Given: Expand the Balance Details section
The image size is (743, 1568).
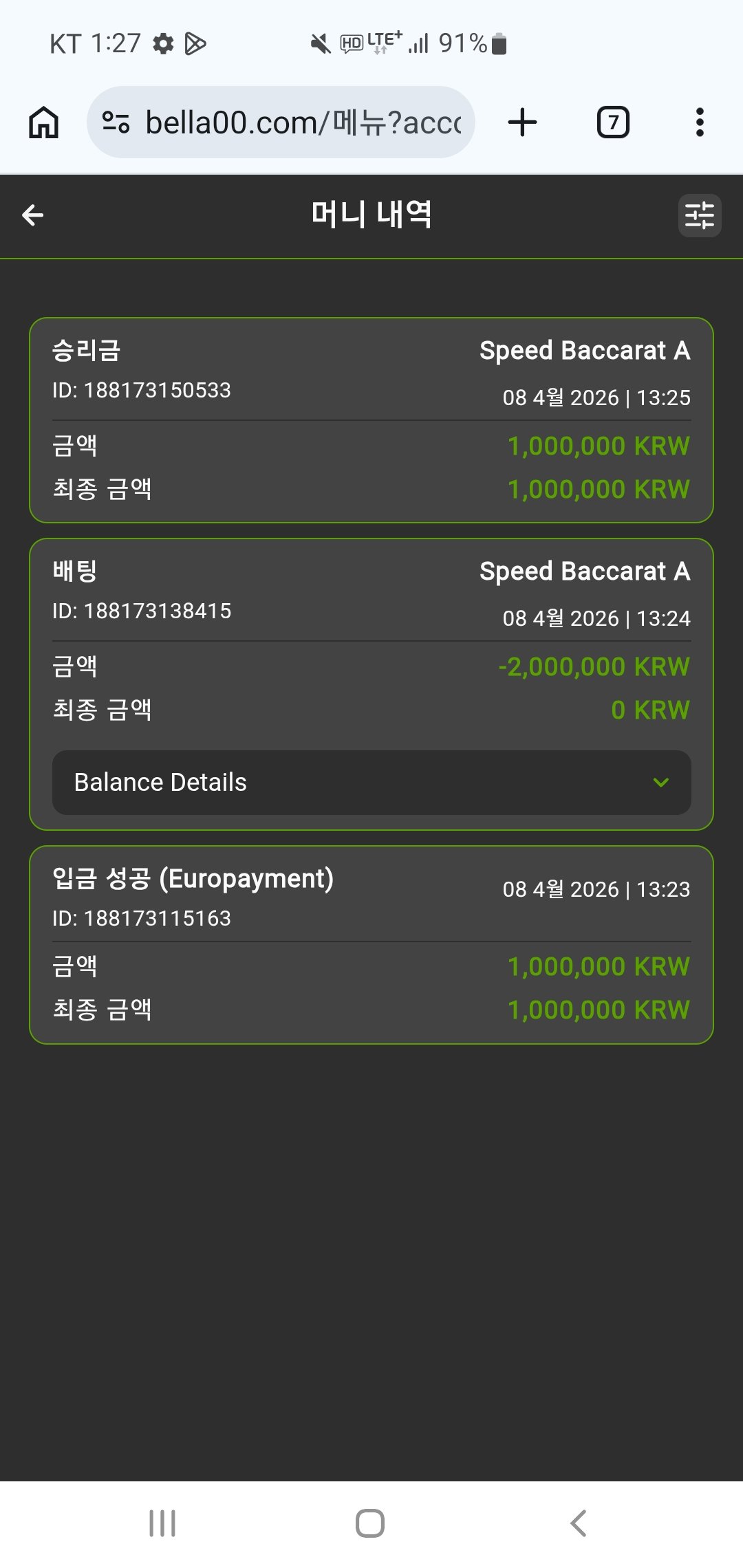Looking at the screenshot, I should [x=371, y=783].
